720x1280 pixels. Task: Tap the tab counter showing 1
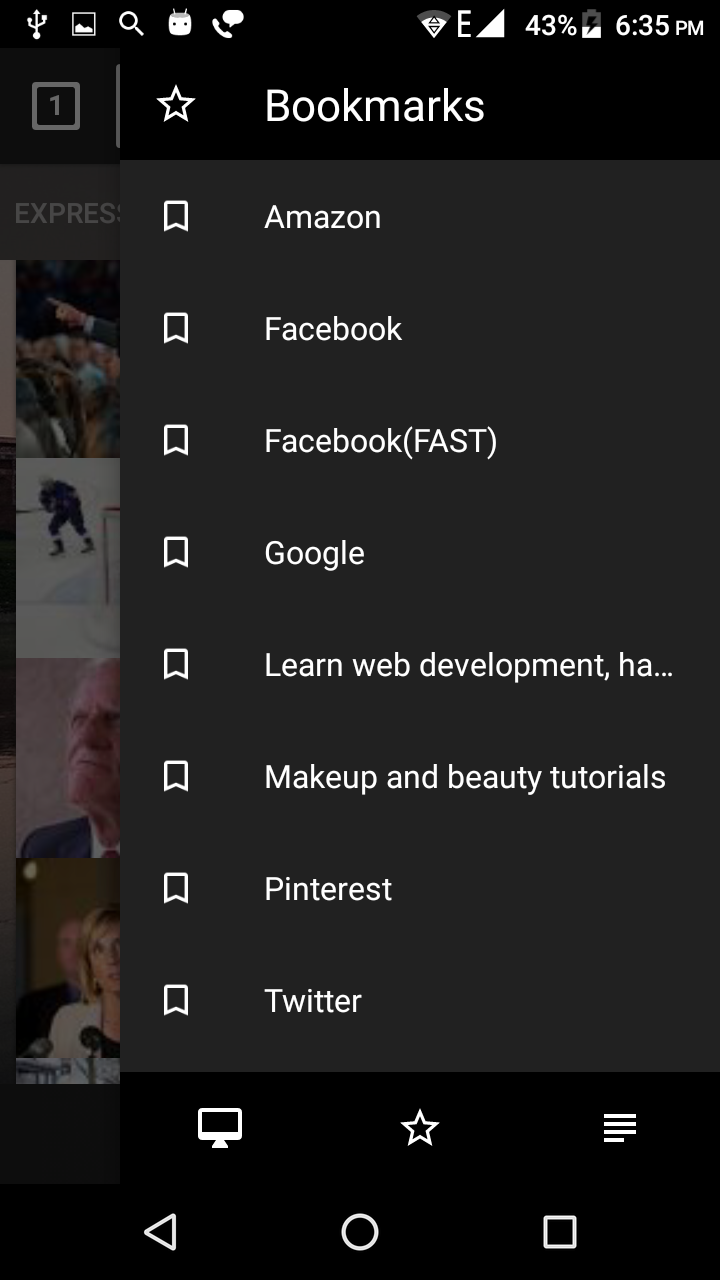click(x=55, y=103)
